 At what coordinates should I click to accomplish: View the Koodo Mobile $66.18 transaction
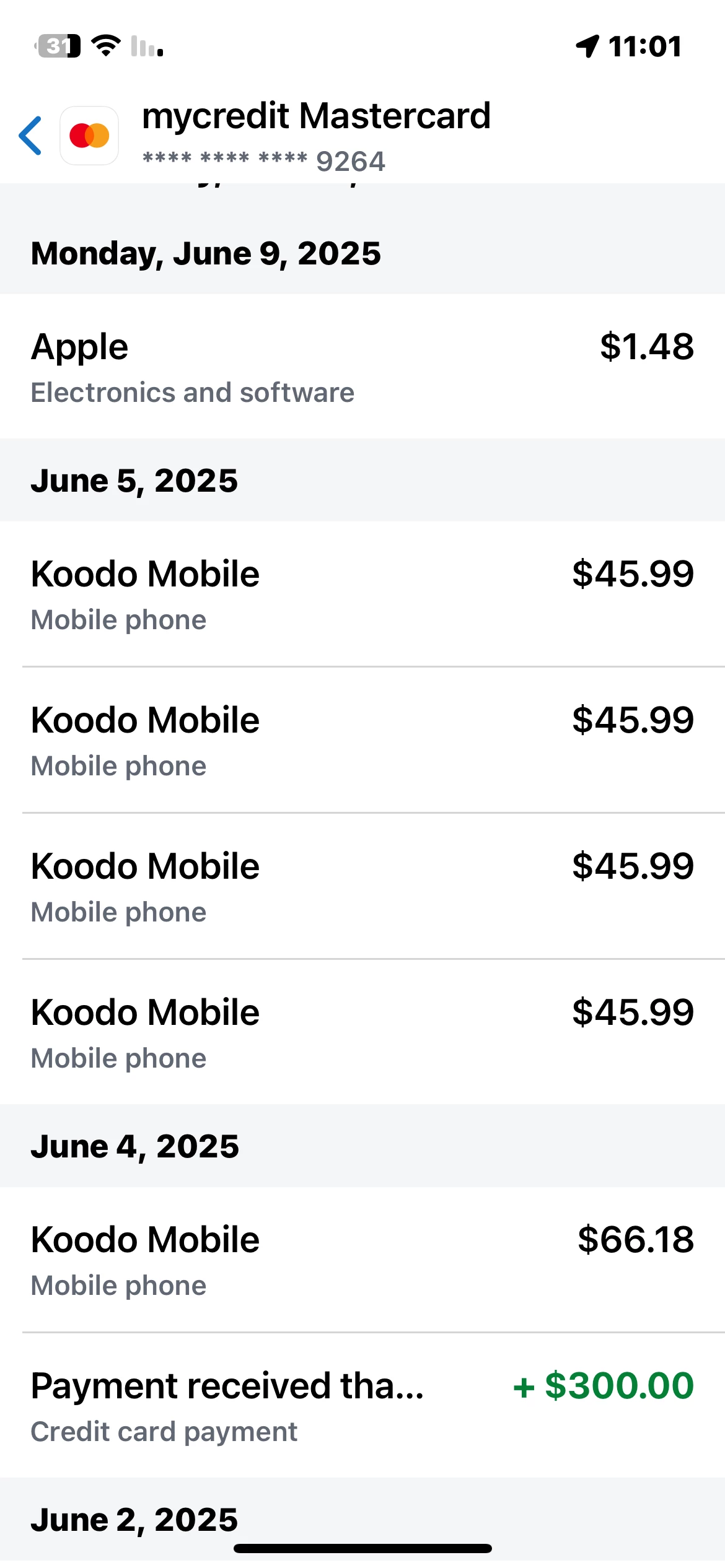362,1260
